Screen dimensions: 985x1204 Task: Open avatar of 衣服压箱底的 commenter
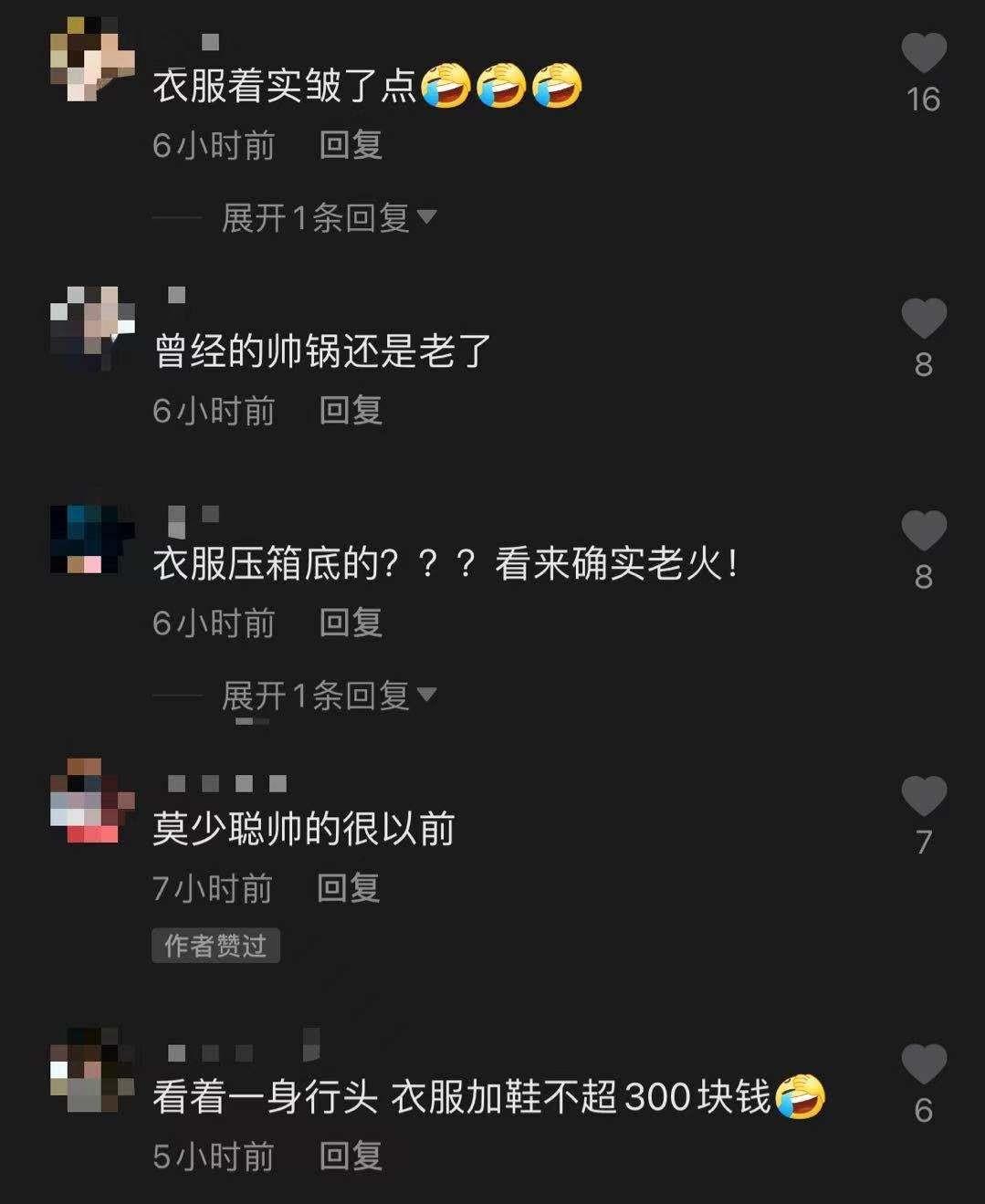91,539
